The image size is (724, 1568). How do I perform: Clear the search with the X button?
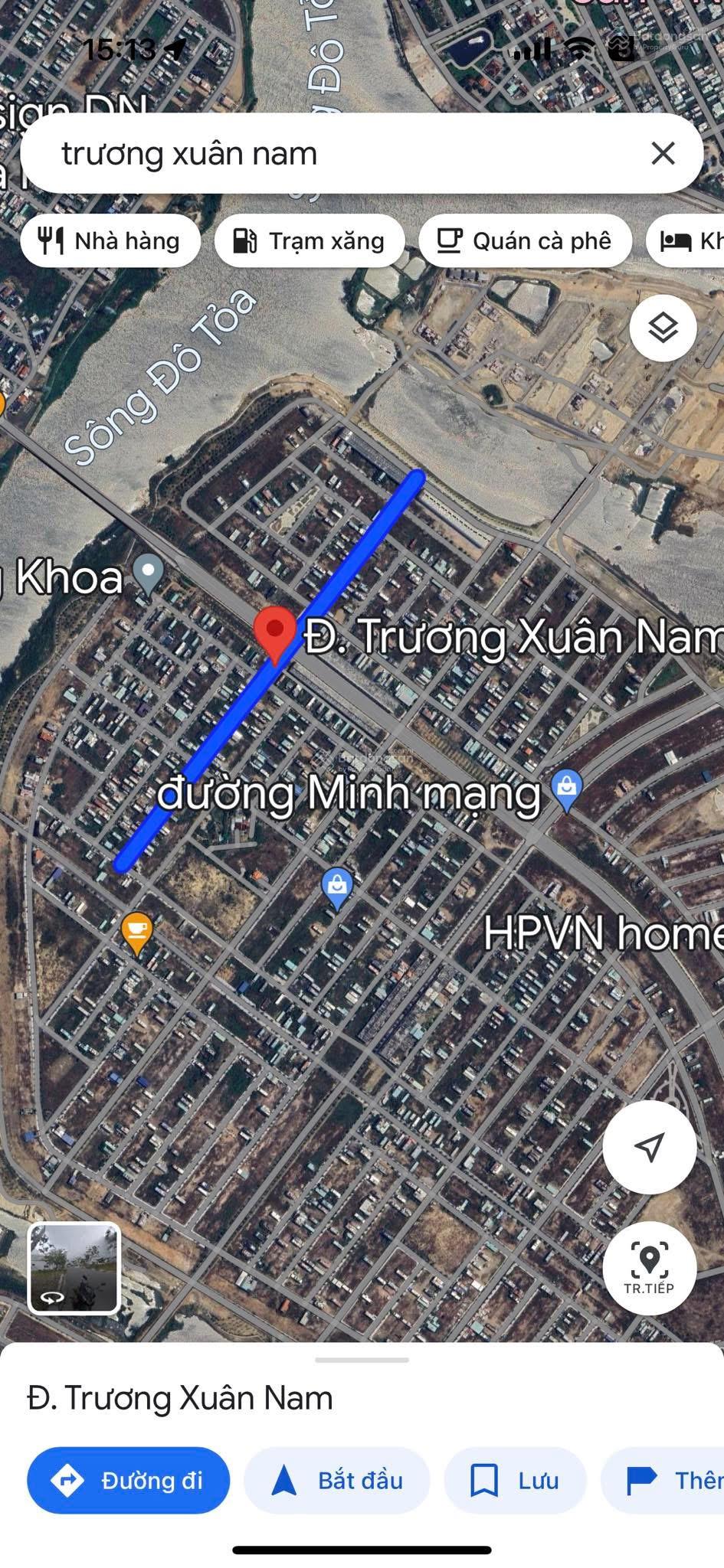(x=663, y=153)
